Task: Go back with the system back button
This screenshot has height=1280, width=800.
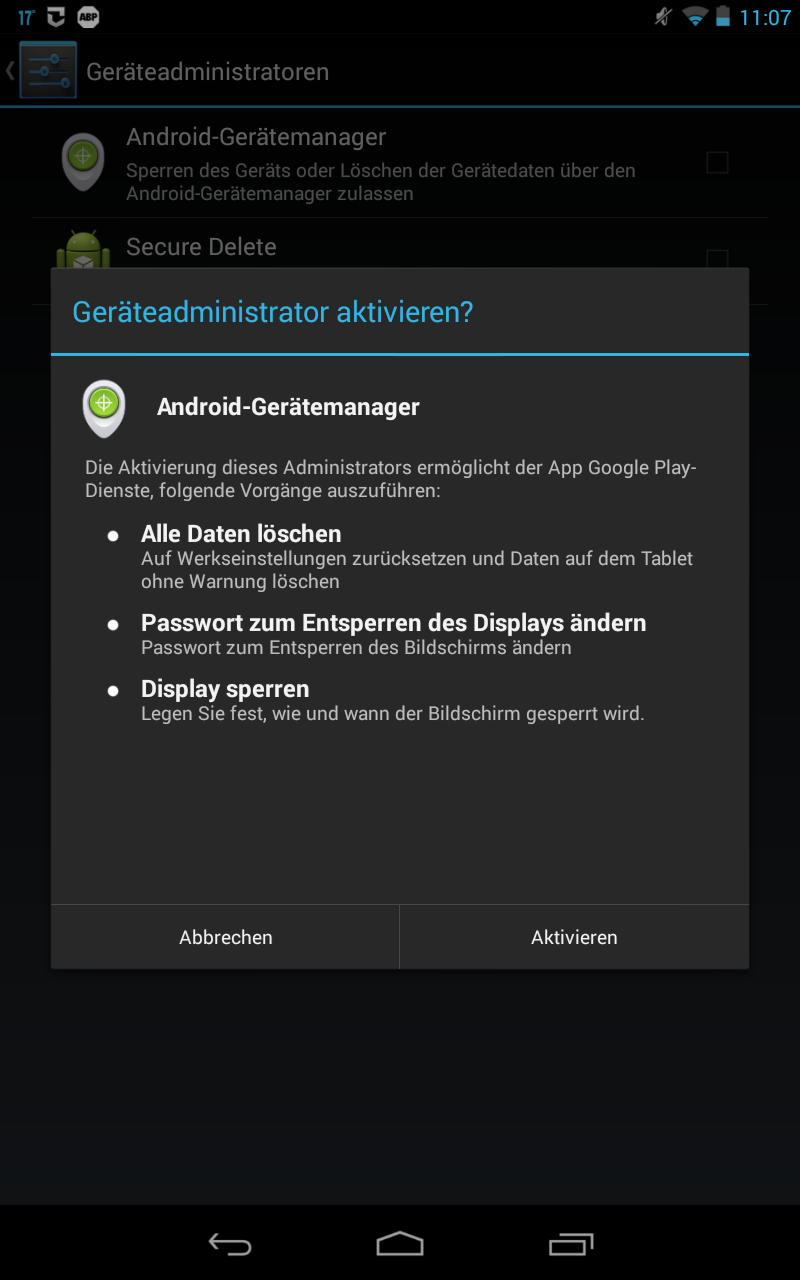Action: pyautogui.click(x=229, y=1244)
